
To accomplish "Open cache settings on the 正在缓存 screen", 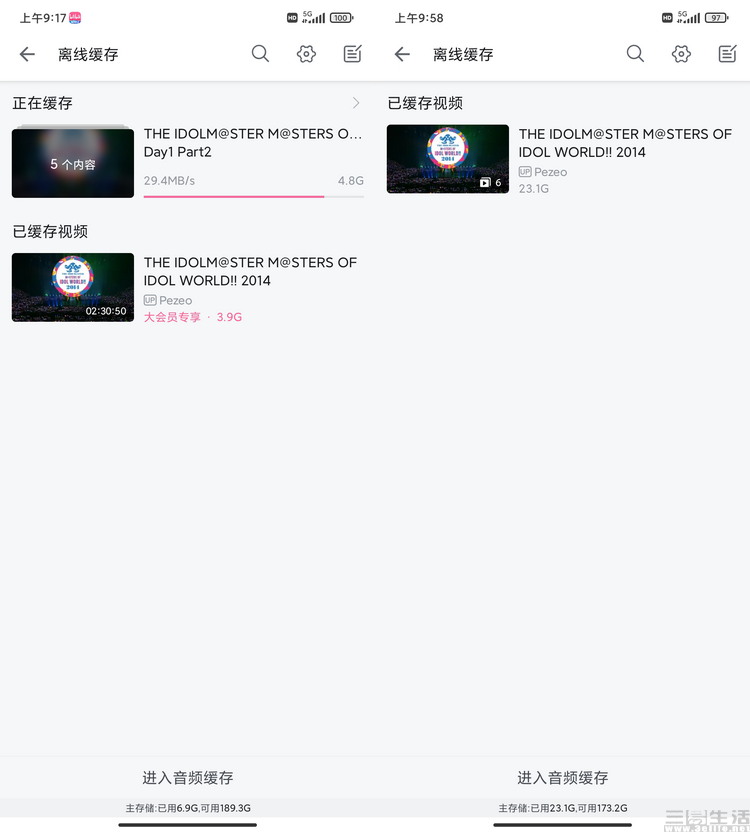I will (306, 54).
